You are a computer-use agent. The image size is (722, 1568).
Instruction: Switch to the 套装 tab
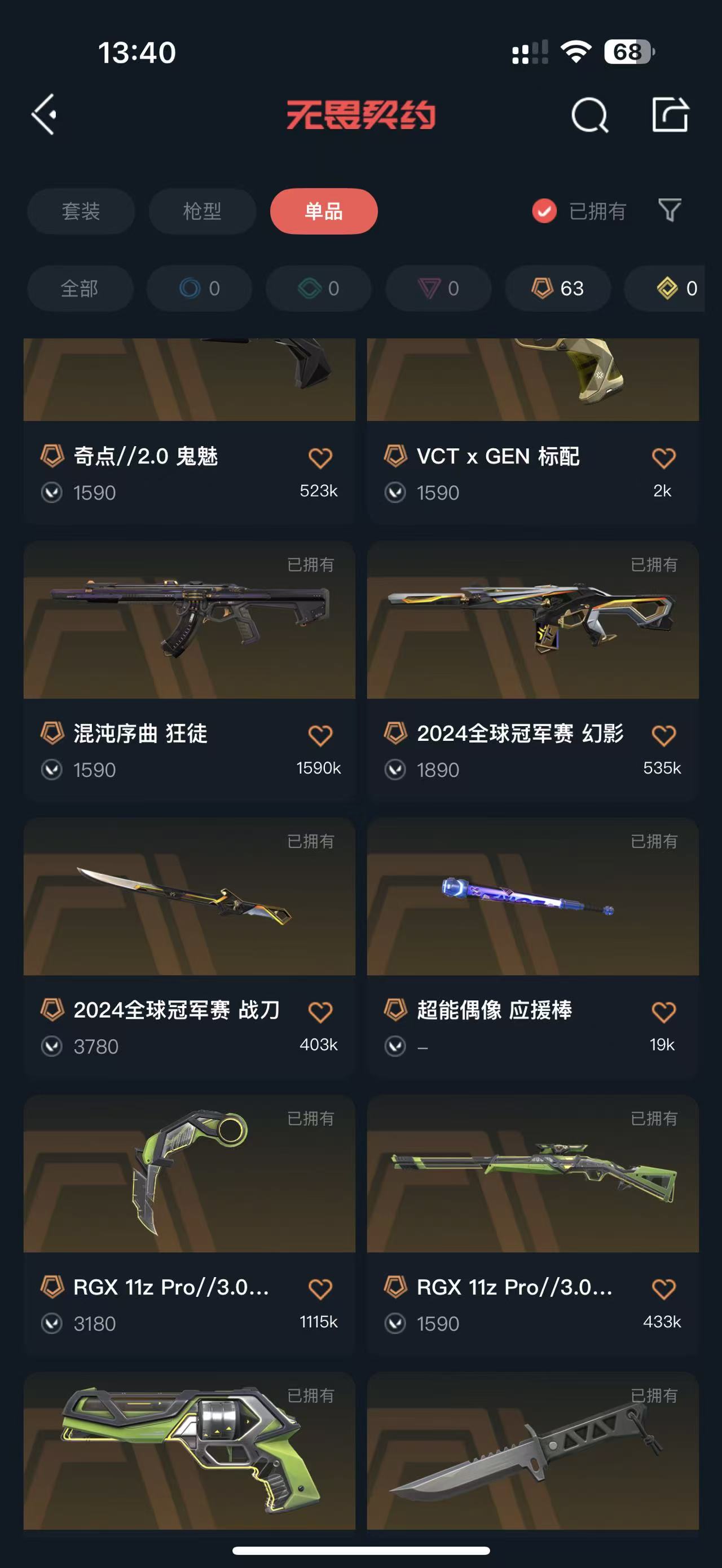[x=81, y=211]
